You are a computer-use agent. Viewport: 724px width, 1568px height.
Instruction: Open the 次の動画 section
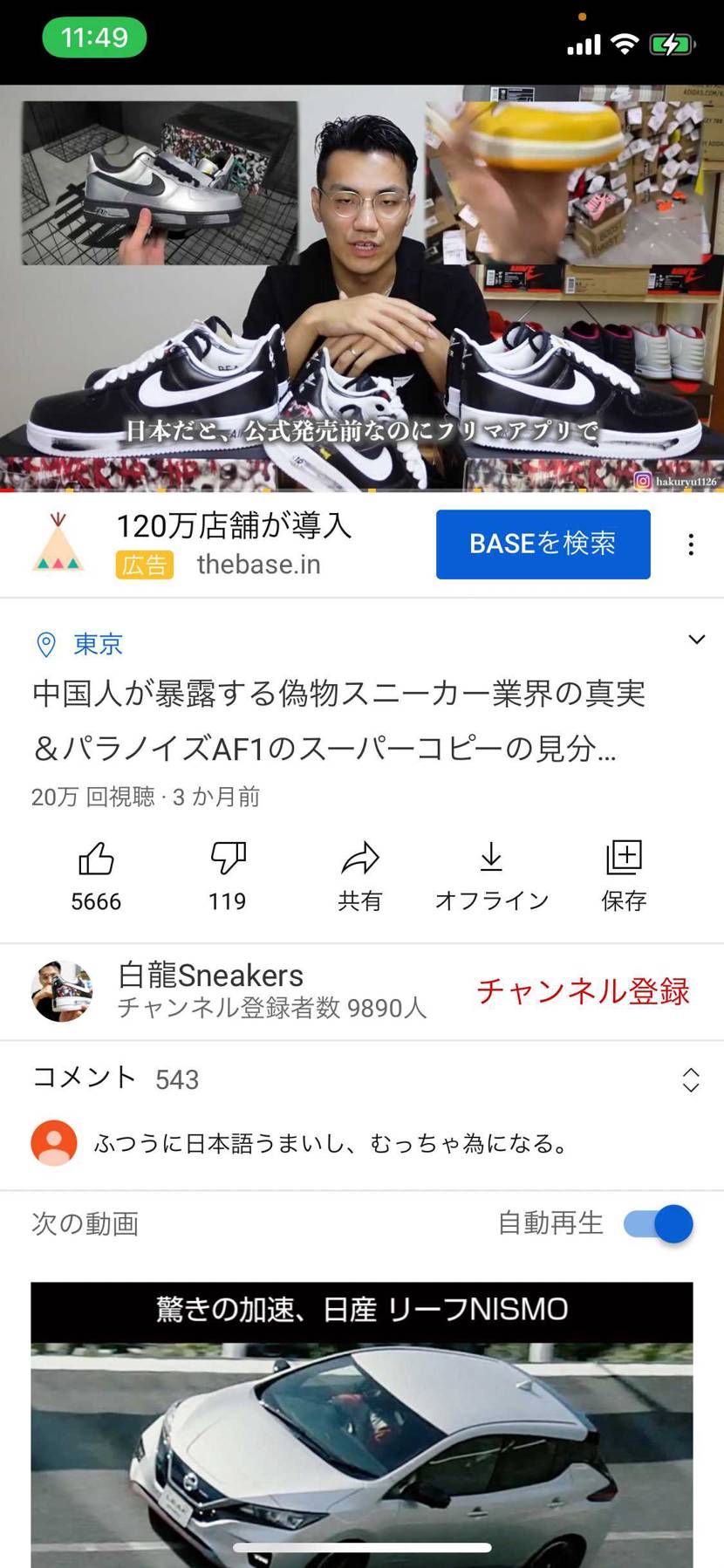click(x=85, y=1224)
